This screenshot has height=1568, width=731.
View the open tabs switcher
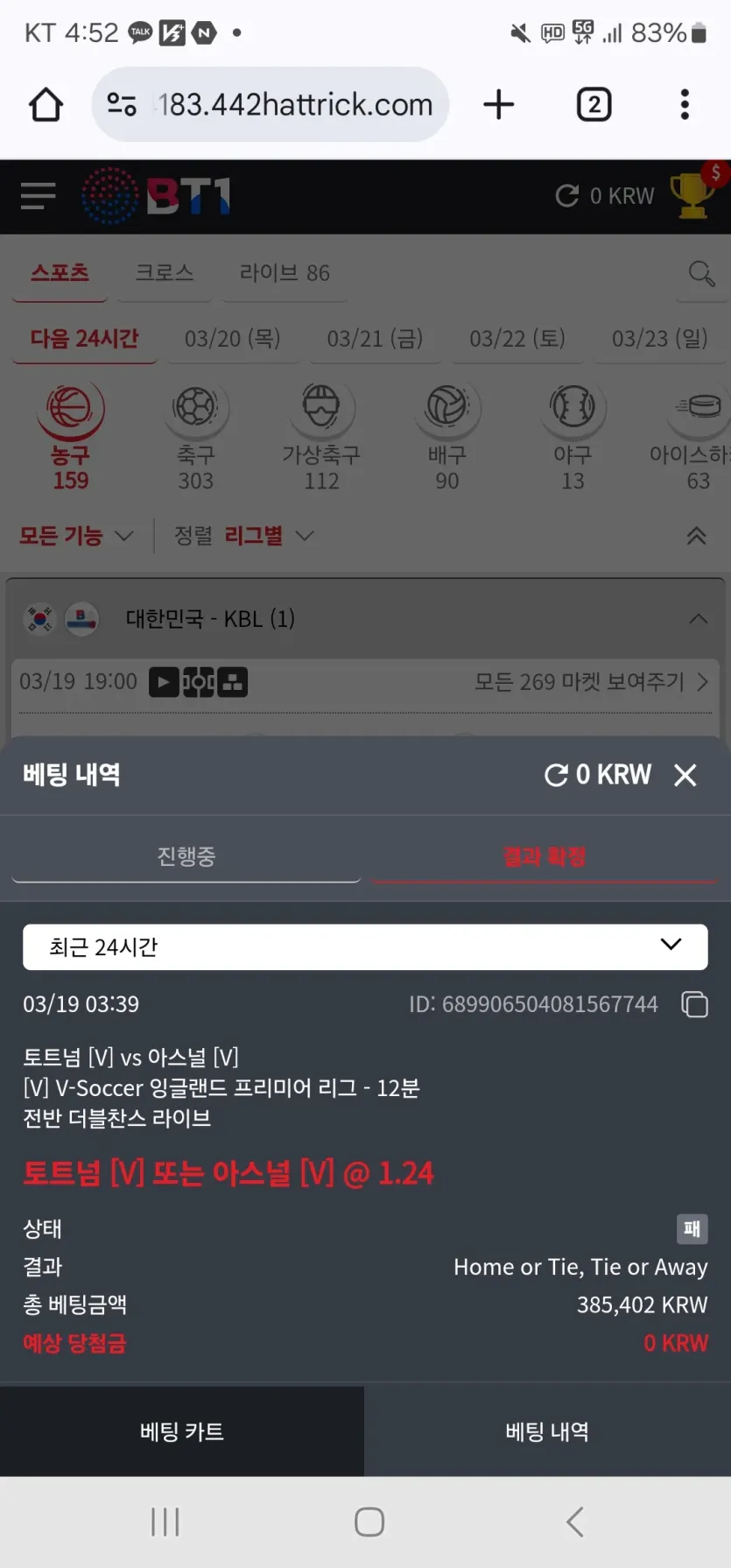point(594,104)
